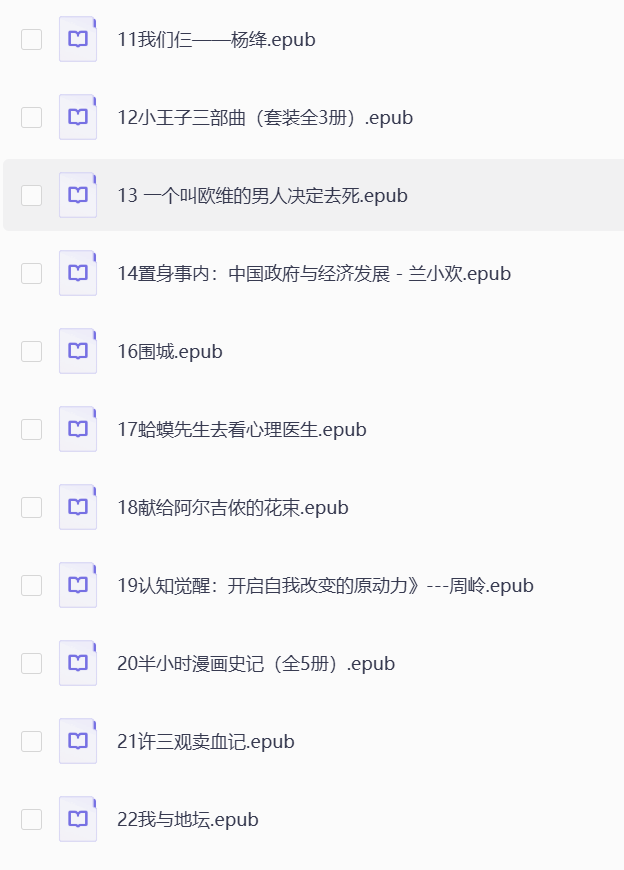Tick the checkbox for 13 一个叫欧维的男人 epub
624x870 pixels.
click(31, 196)
